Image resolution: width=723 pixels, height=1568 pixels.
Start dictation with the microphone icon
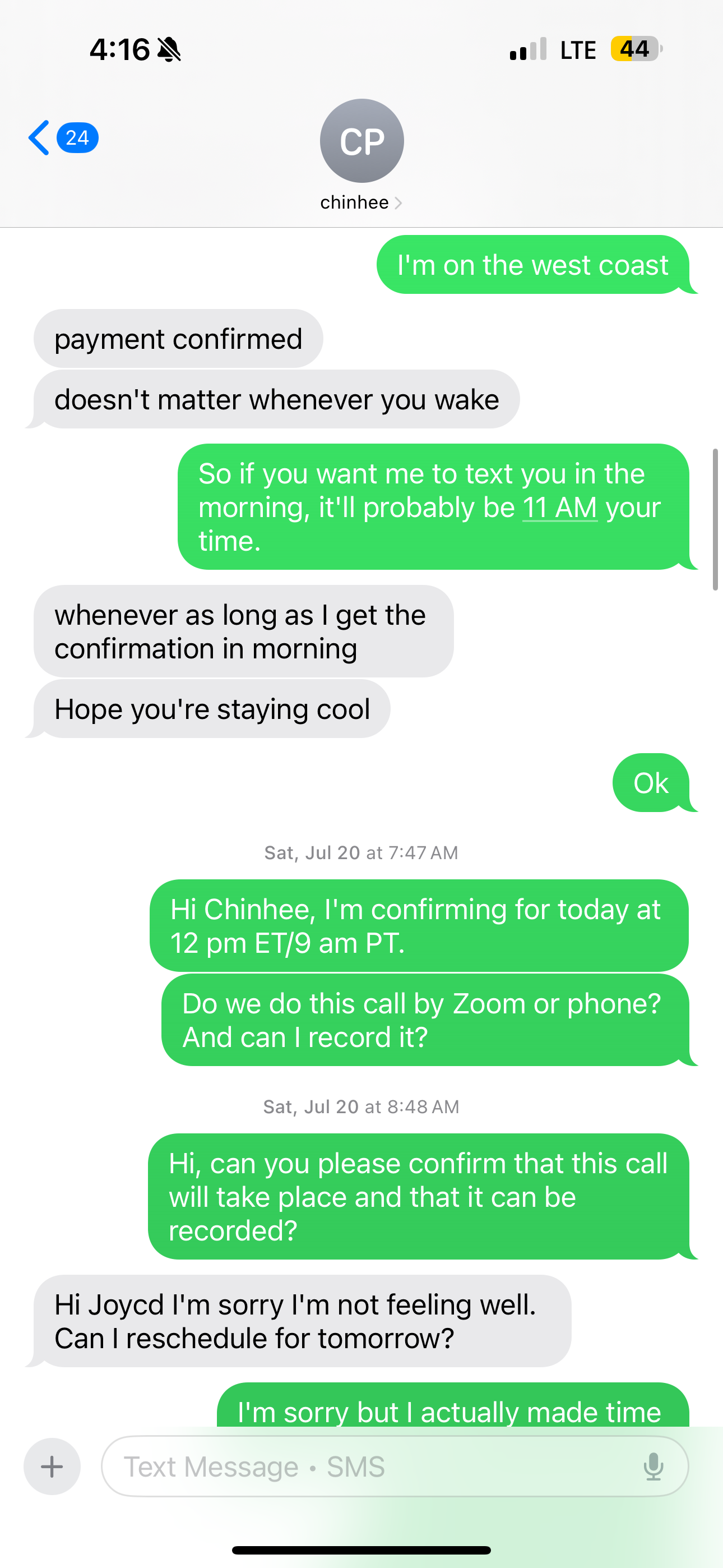click(x=653, y=1466)
